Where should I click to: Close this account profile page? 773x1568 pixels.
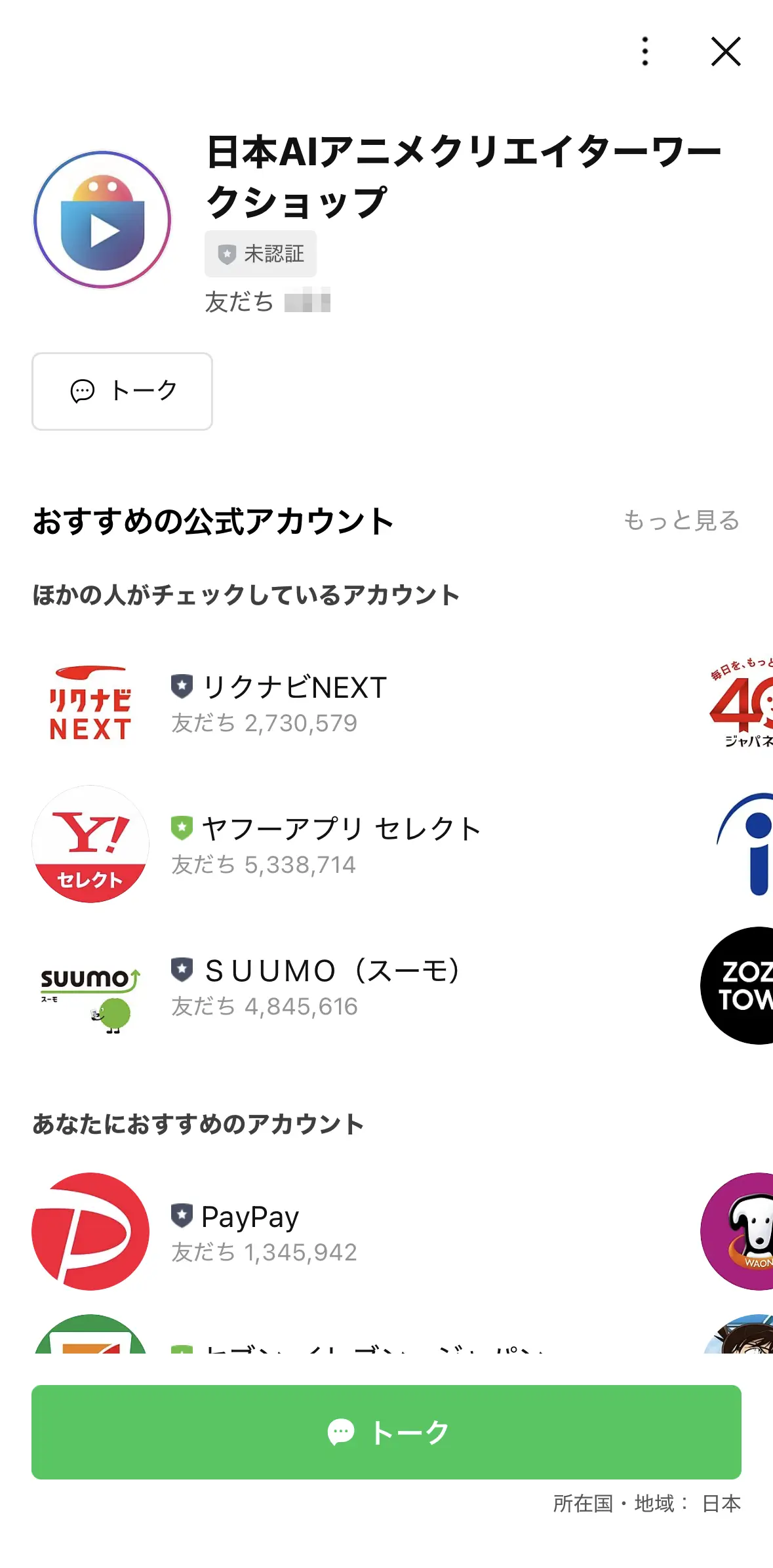(x=726, y=51)
